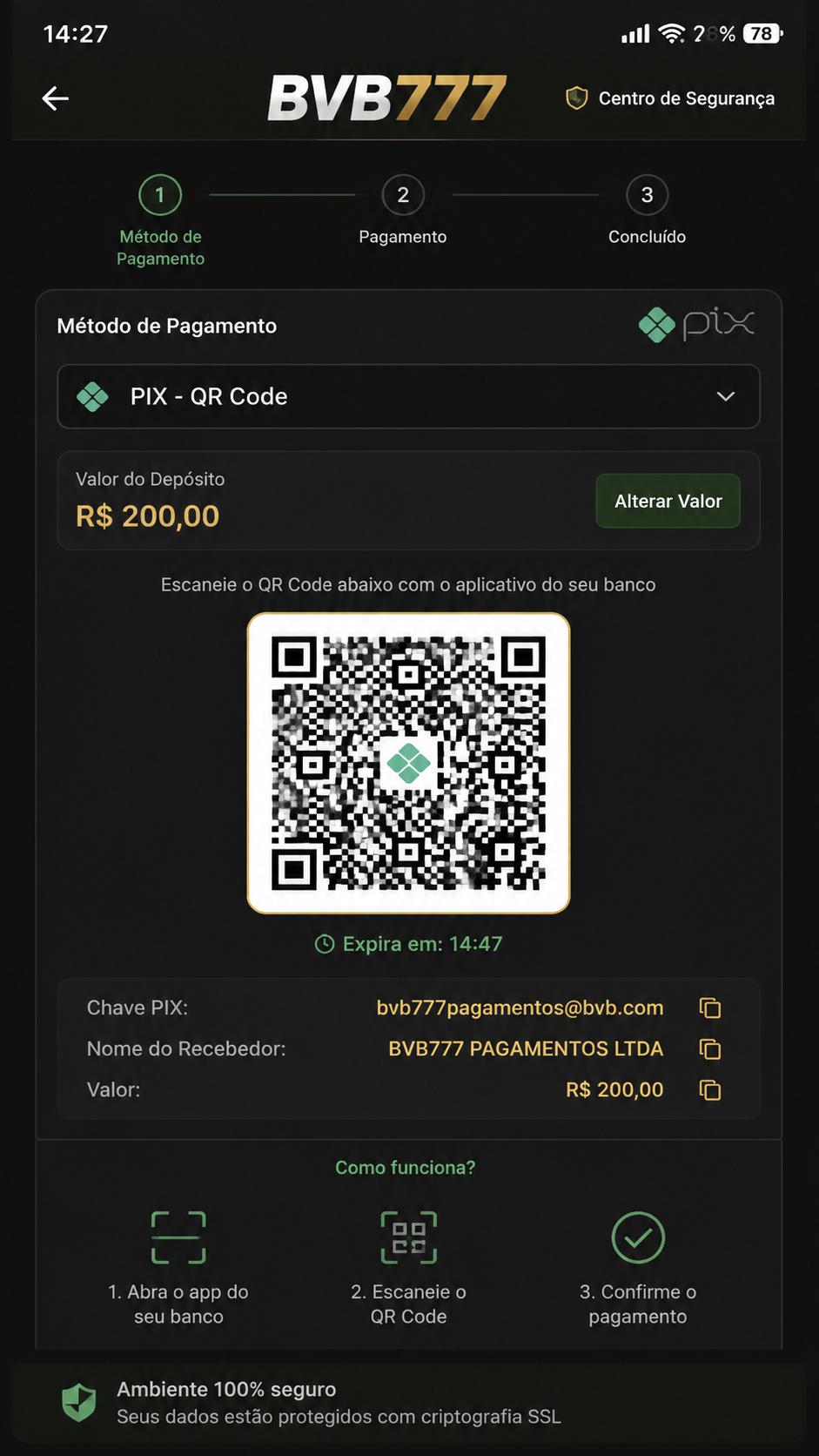This screenshot has height=1456, width=819.
Task: Go back using the arrow icon
Action: click(x=56, y=98)
